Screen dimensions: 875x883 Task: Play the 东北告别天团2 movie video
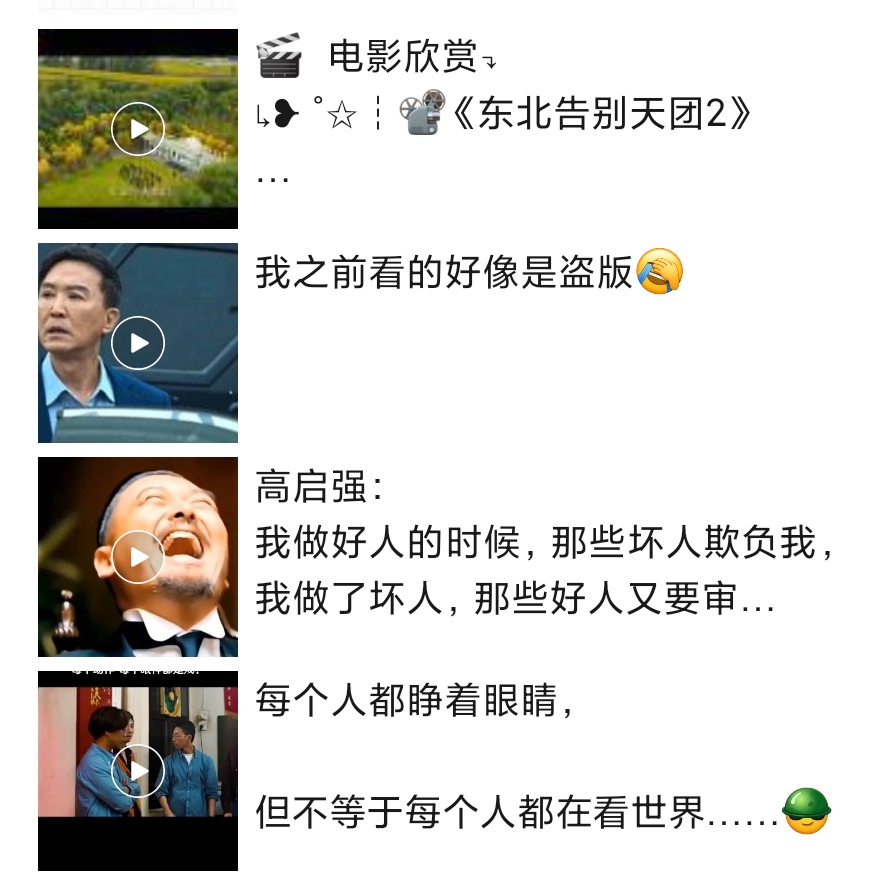tap(138, 129)
